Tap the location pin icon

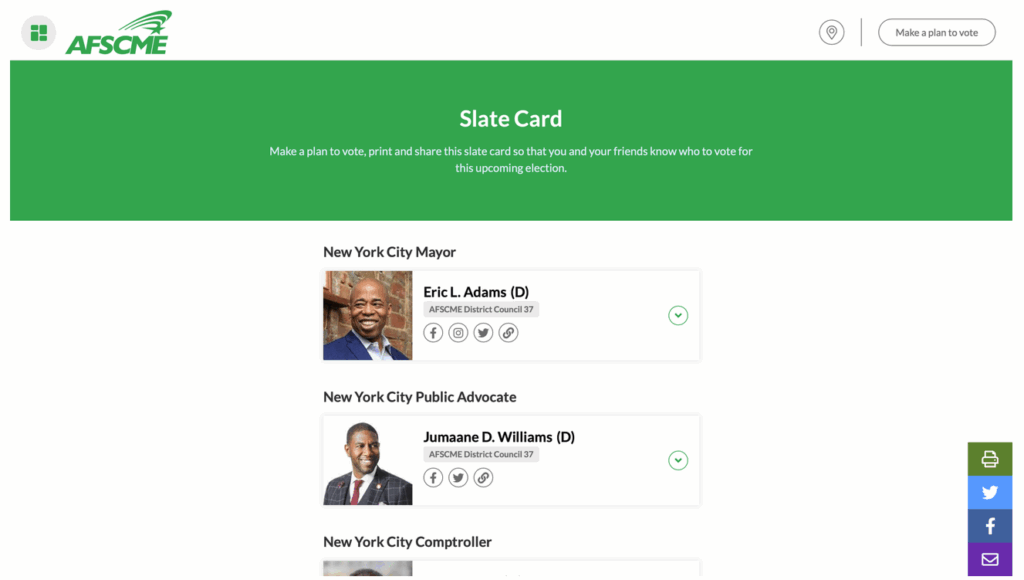(831, 32)
